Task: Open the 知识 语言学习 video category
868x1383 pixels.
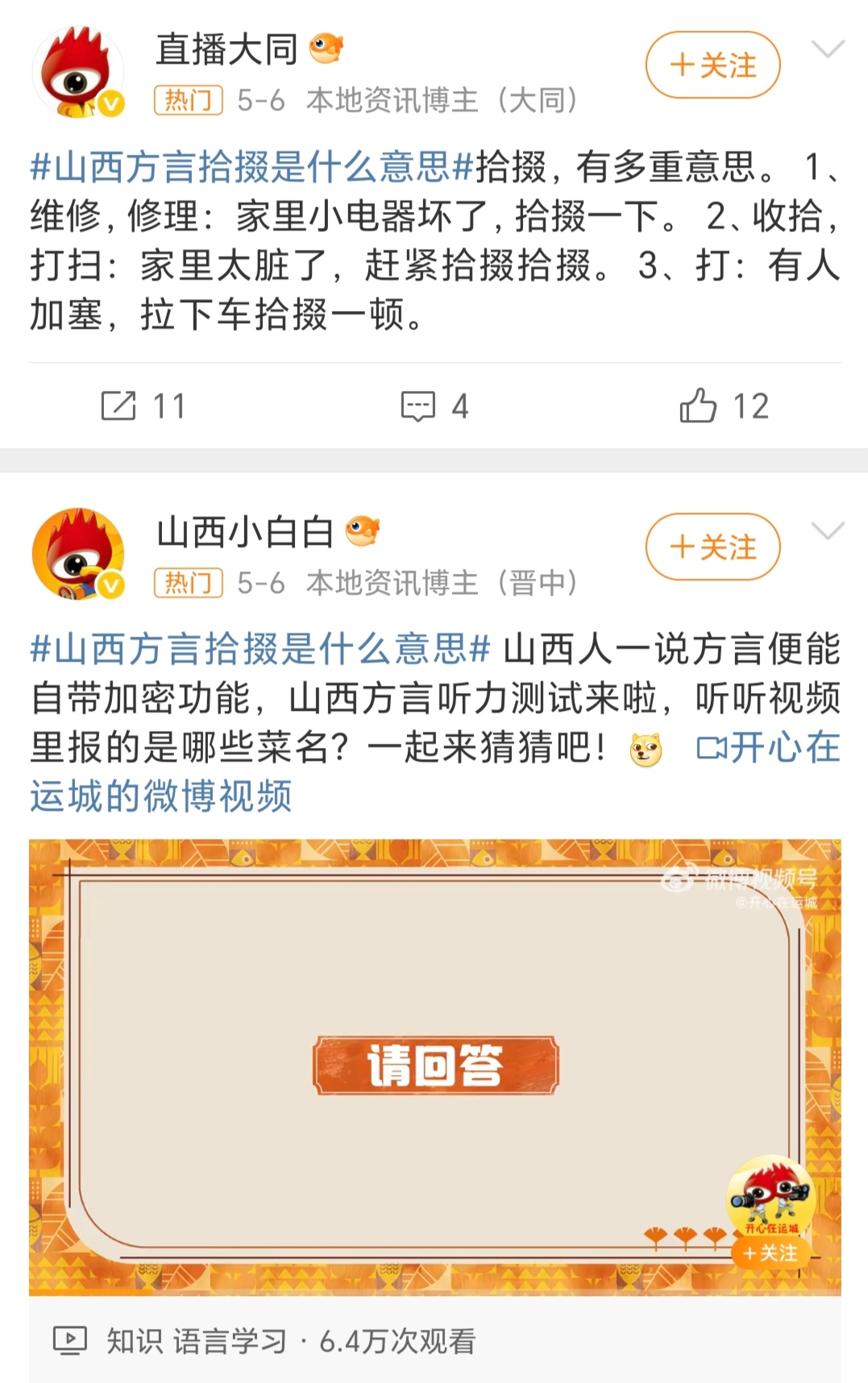Action: 197,1341
